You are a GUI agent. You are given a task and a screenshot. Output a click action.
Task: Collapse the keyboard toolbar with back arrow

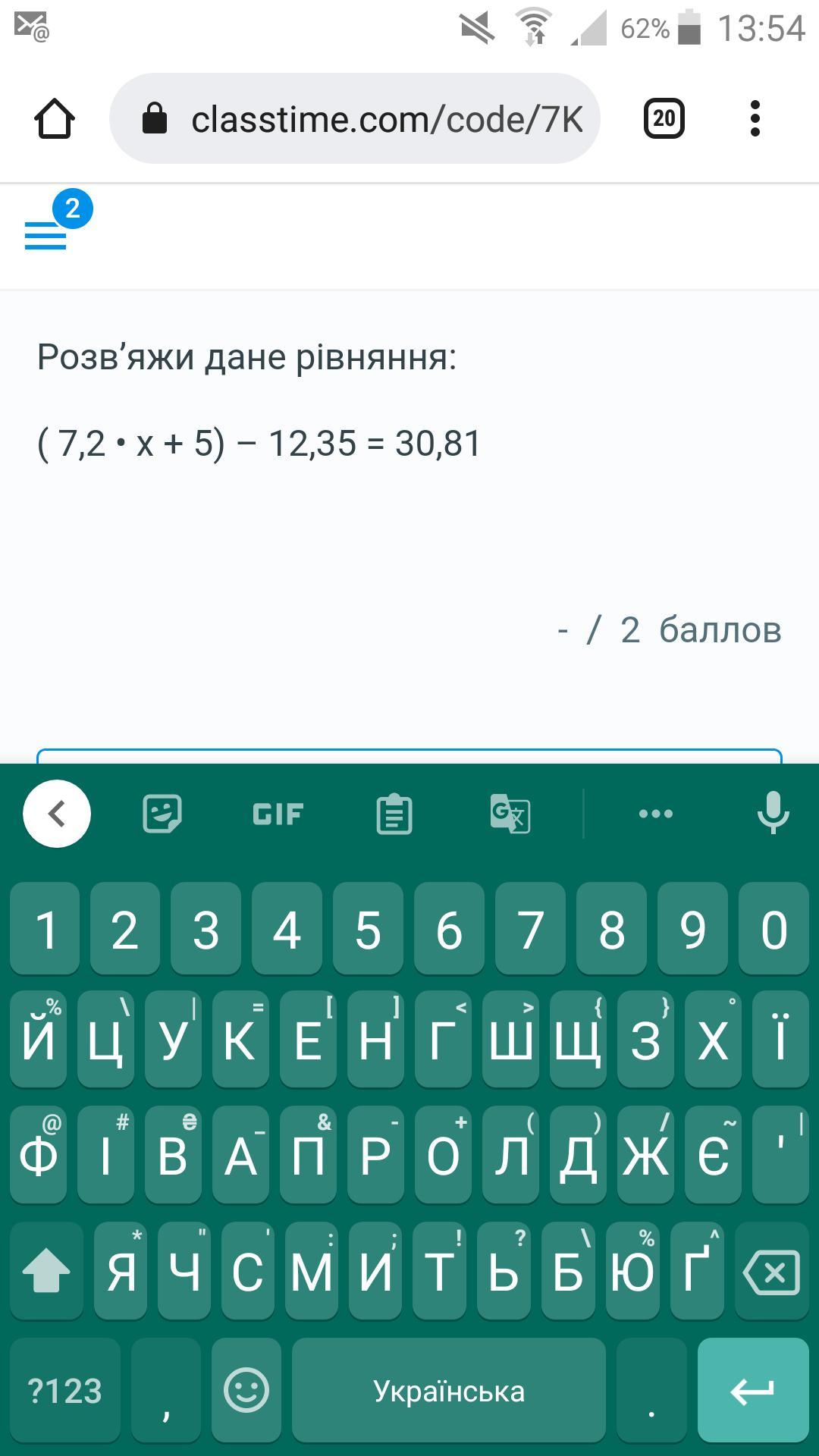point(57,814)
